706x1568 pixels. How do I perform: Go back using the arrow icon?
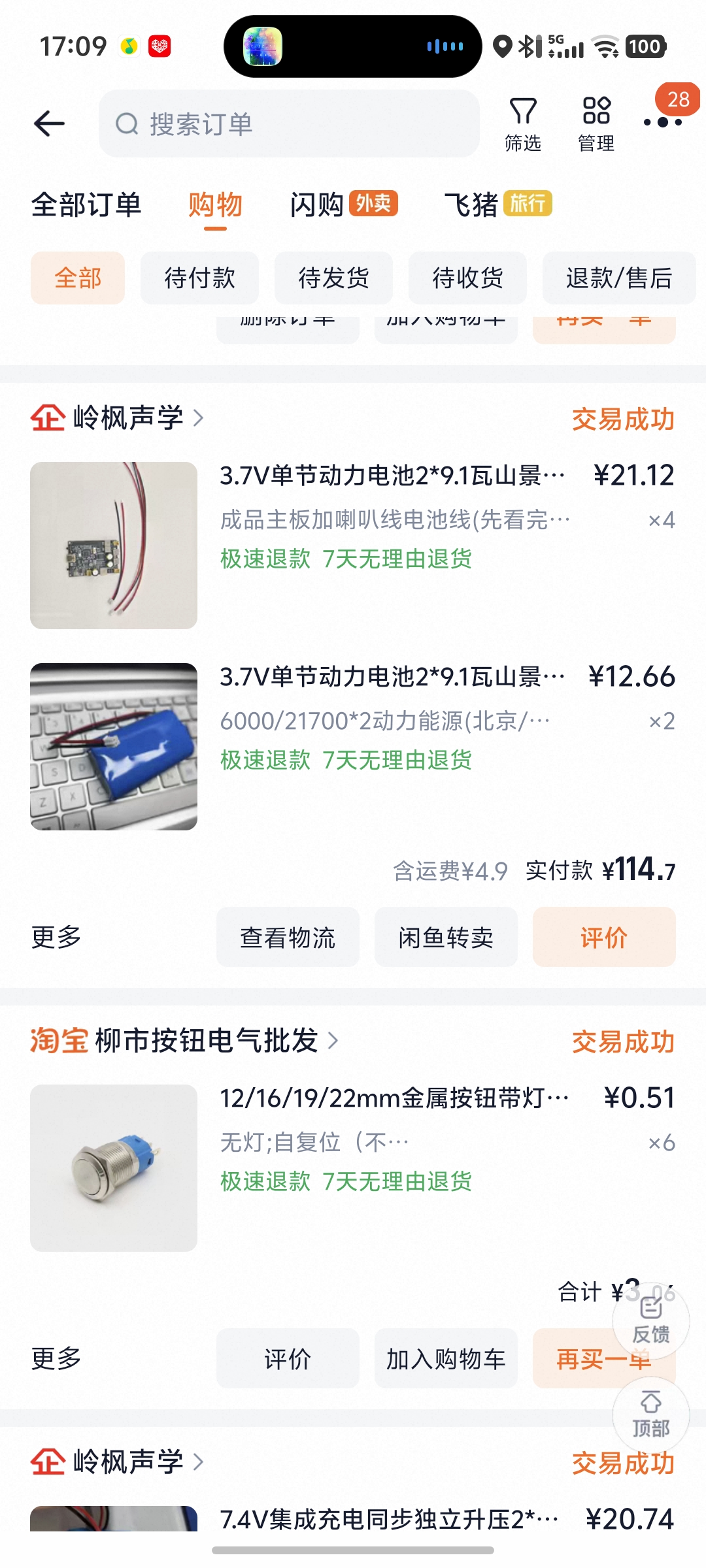pyautogui.click(x=49, y=123)
